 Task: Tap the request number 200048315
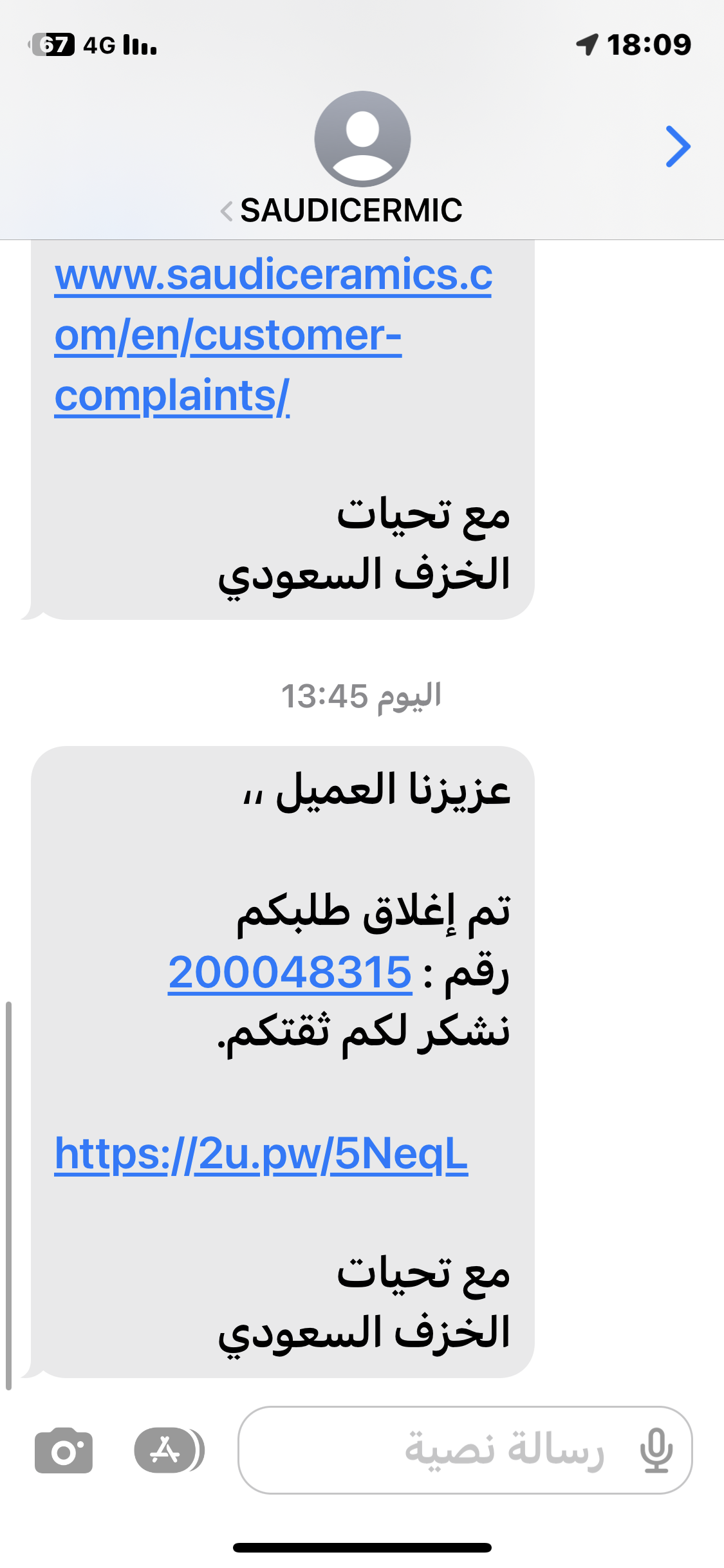click(x=290, y=971)
